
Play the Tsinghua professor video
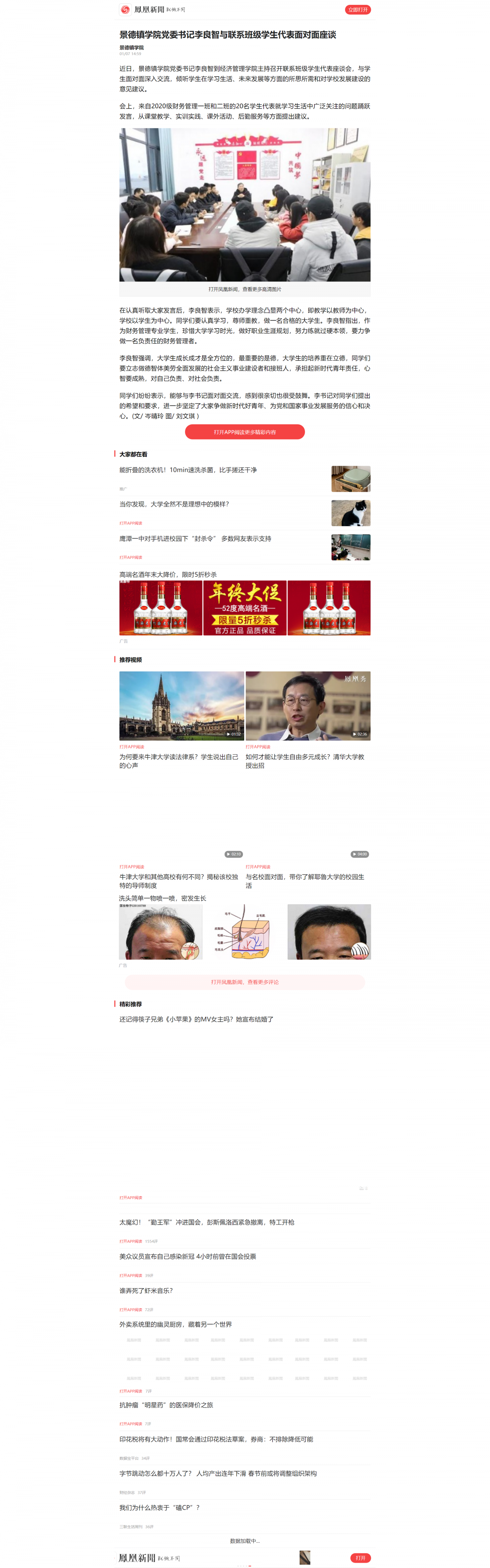coord(308,705)
